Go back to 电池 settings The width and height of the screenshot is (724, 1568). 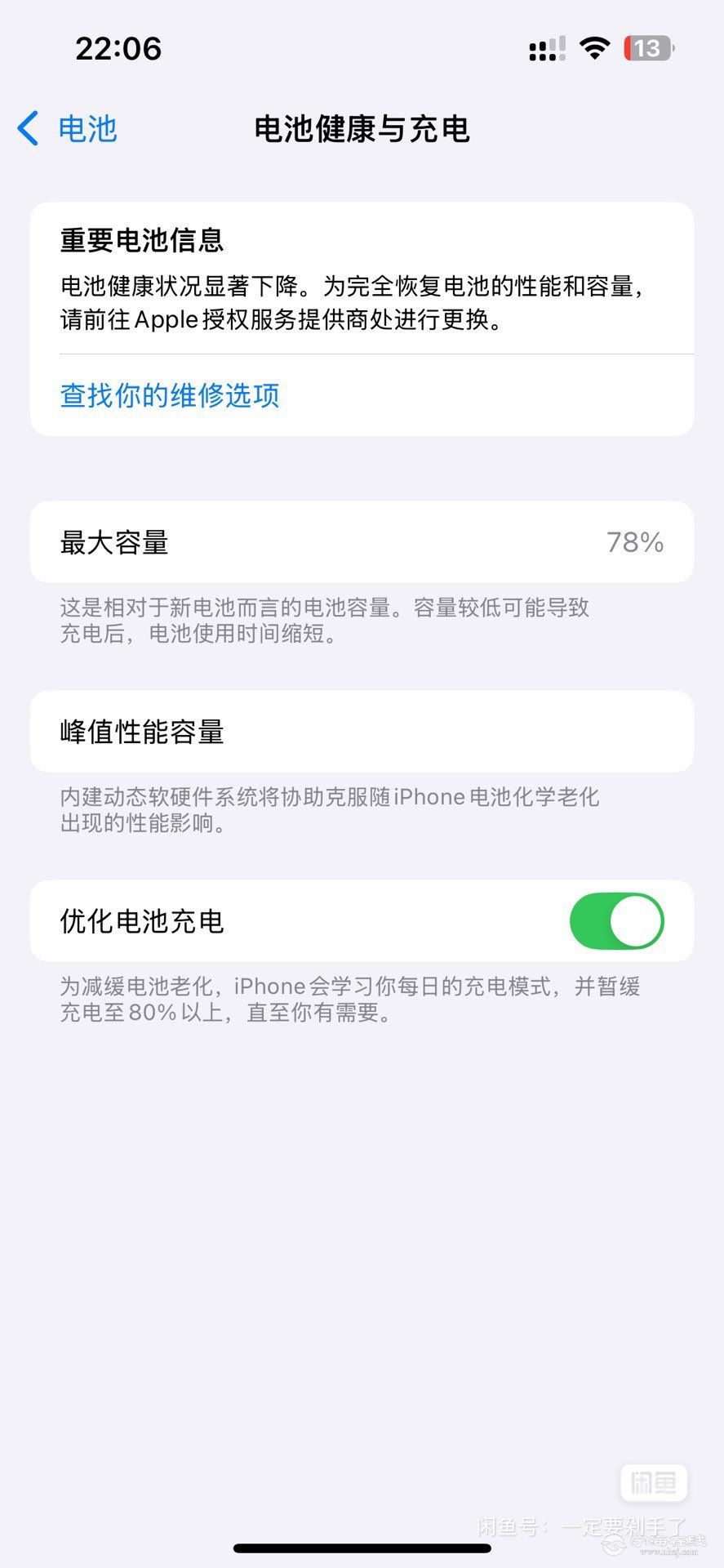coord(67,129)
